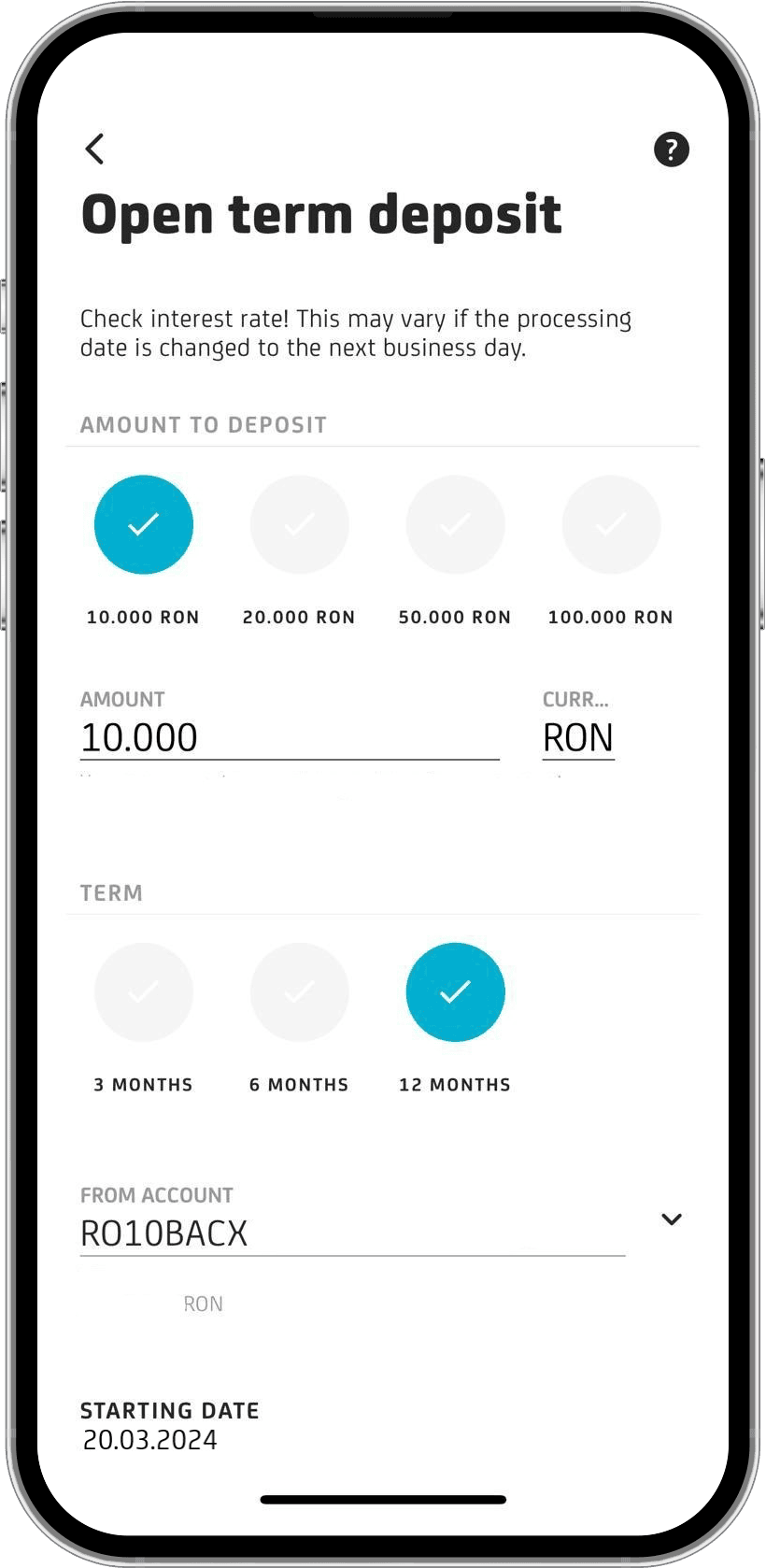Change the starting date 20.03.2024

click(150, 1440)
